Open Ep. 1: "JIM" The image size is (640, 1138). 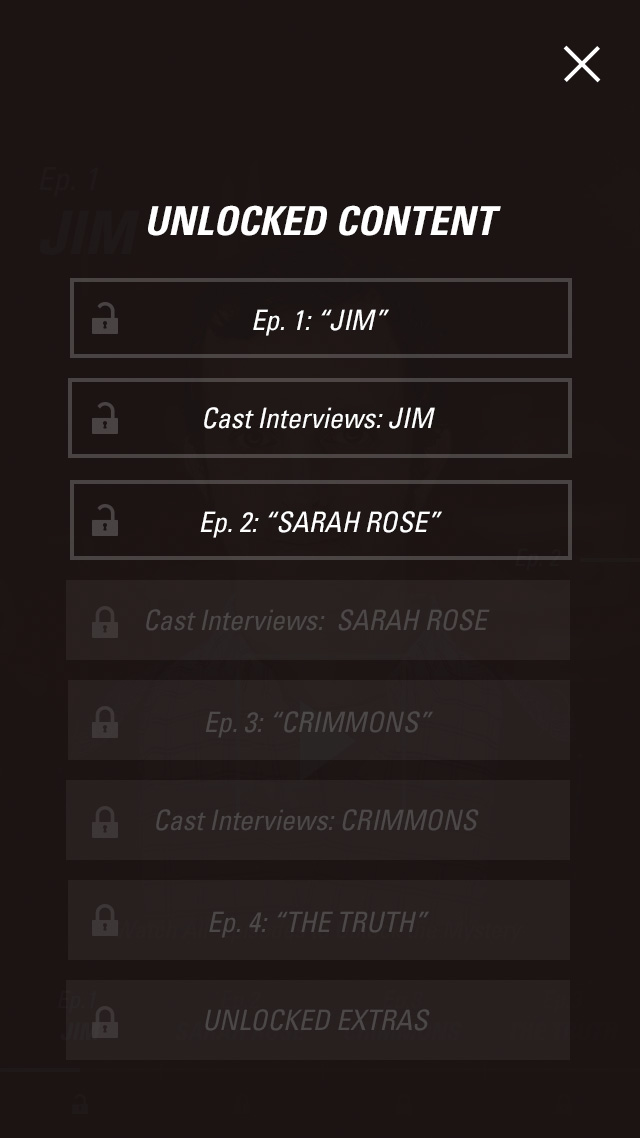click(320, 319)
